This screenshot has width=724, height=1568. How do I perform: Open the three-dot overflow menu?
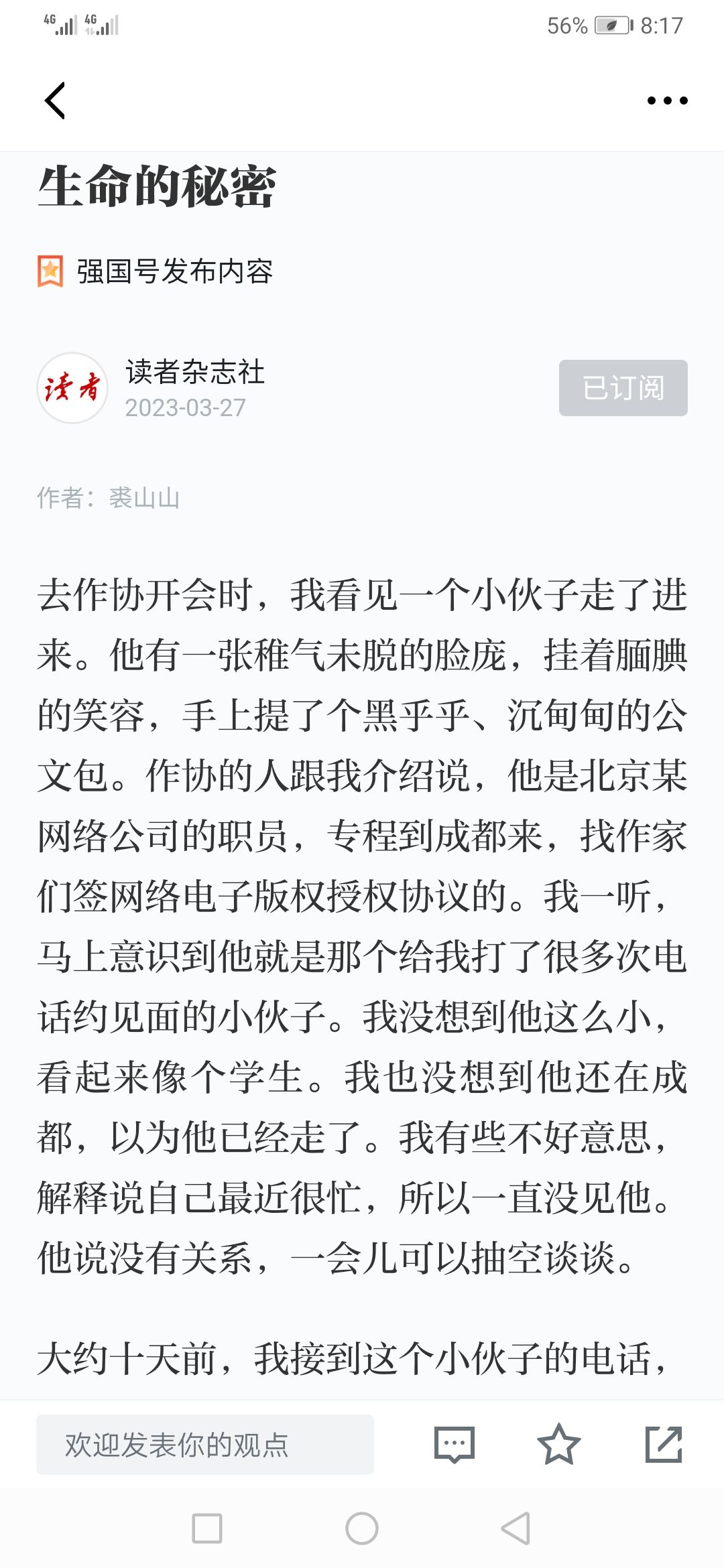coord(667,101)
